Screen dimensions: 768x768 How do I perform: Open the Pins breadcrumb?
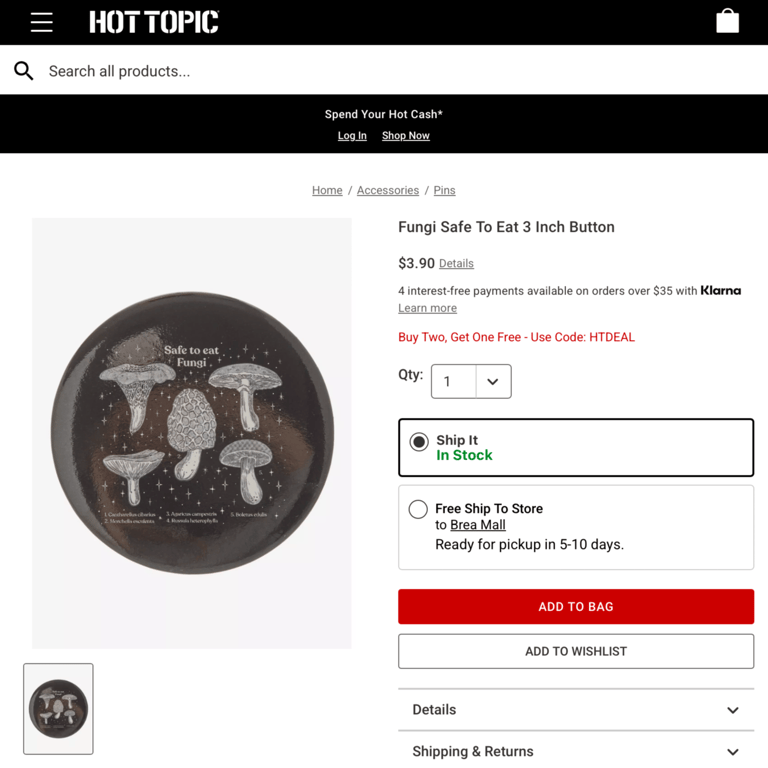point(444,190)
